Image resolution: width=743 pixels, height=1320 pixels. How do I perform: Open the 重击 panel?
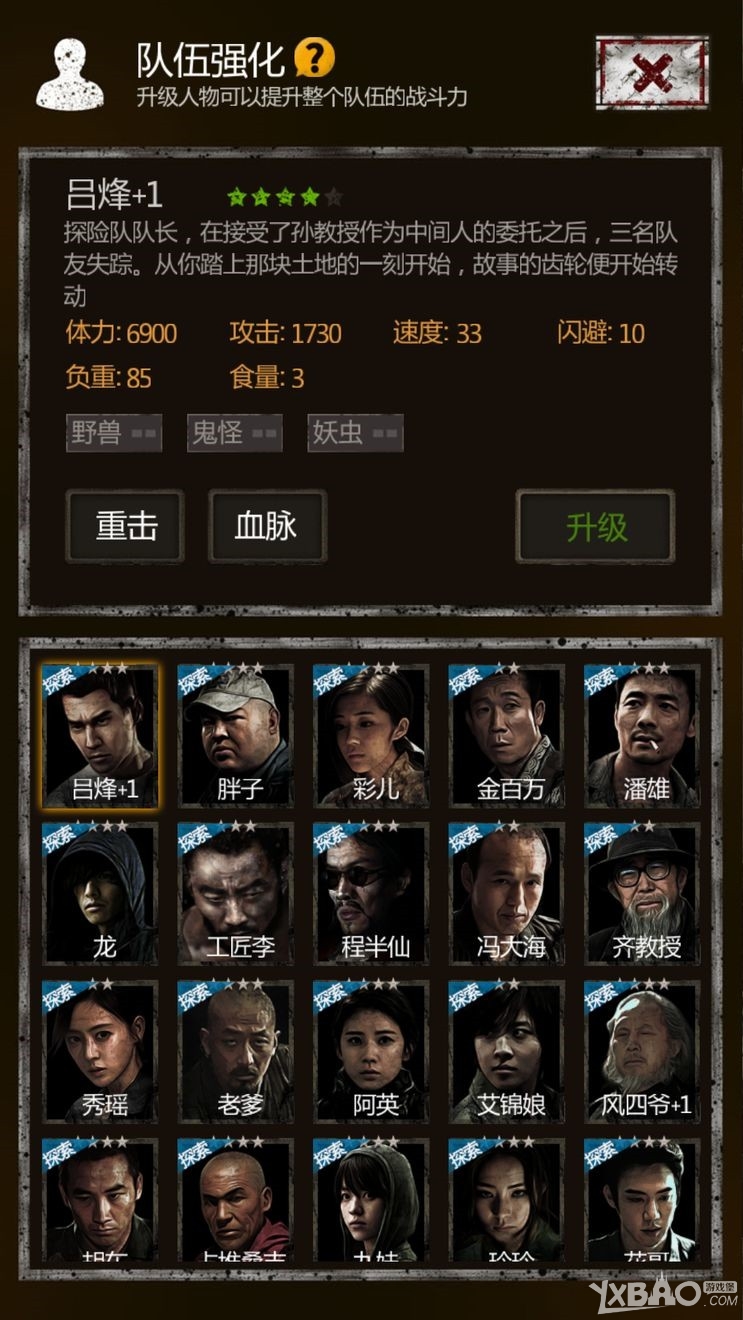pyautogui.click(x=124, y=527)
